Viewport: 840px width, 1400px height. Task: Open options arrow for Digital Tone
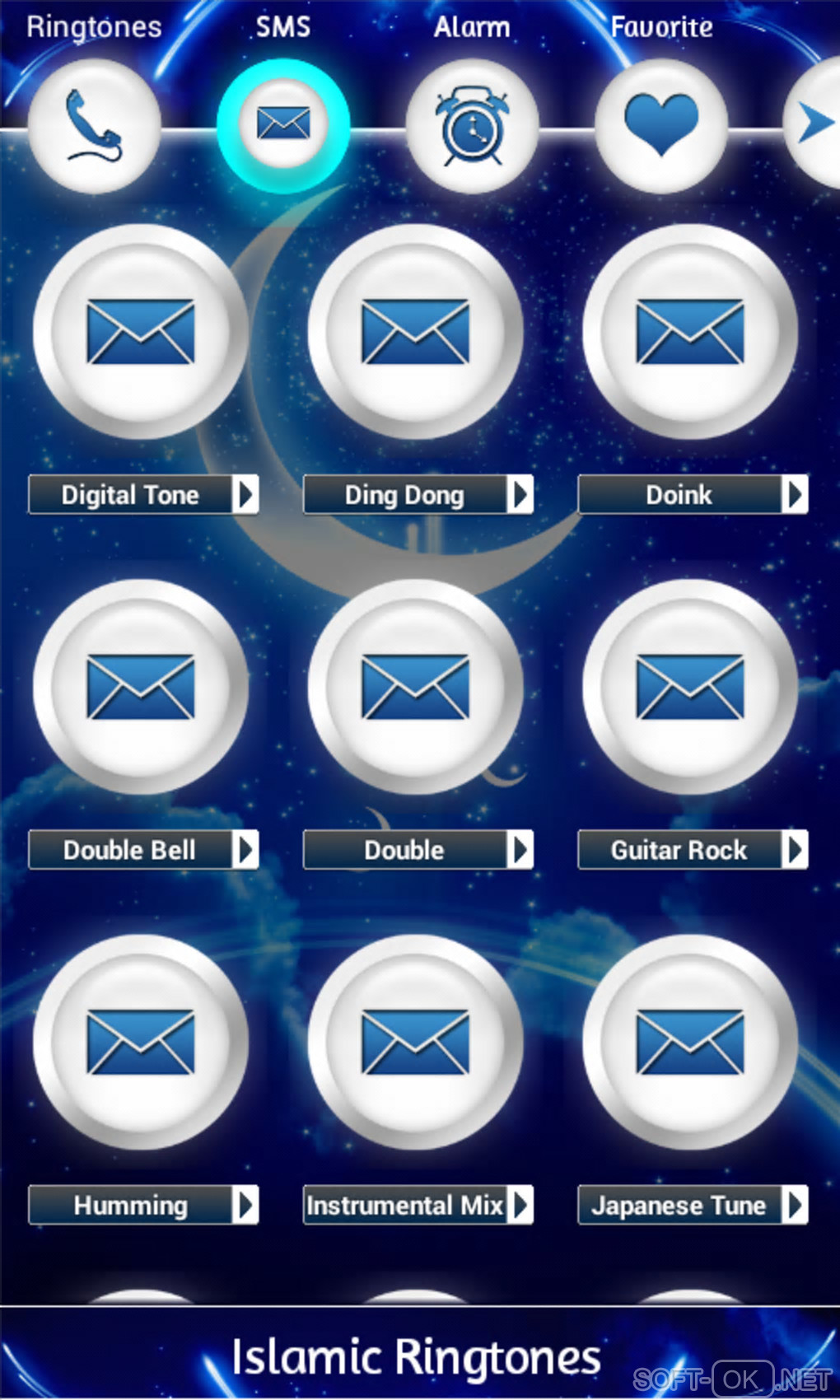(245, 495)
